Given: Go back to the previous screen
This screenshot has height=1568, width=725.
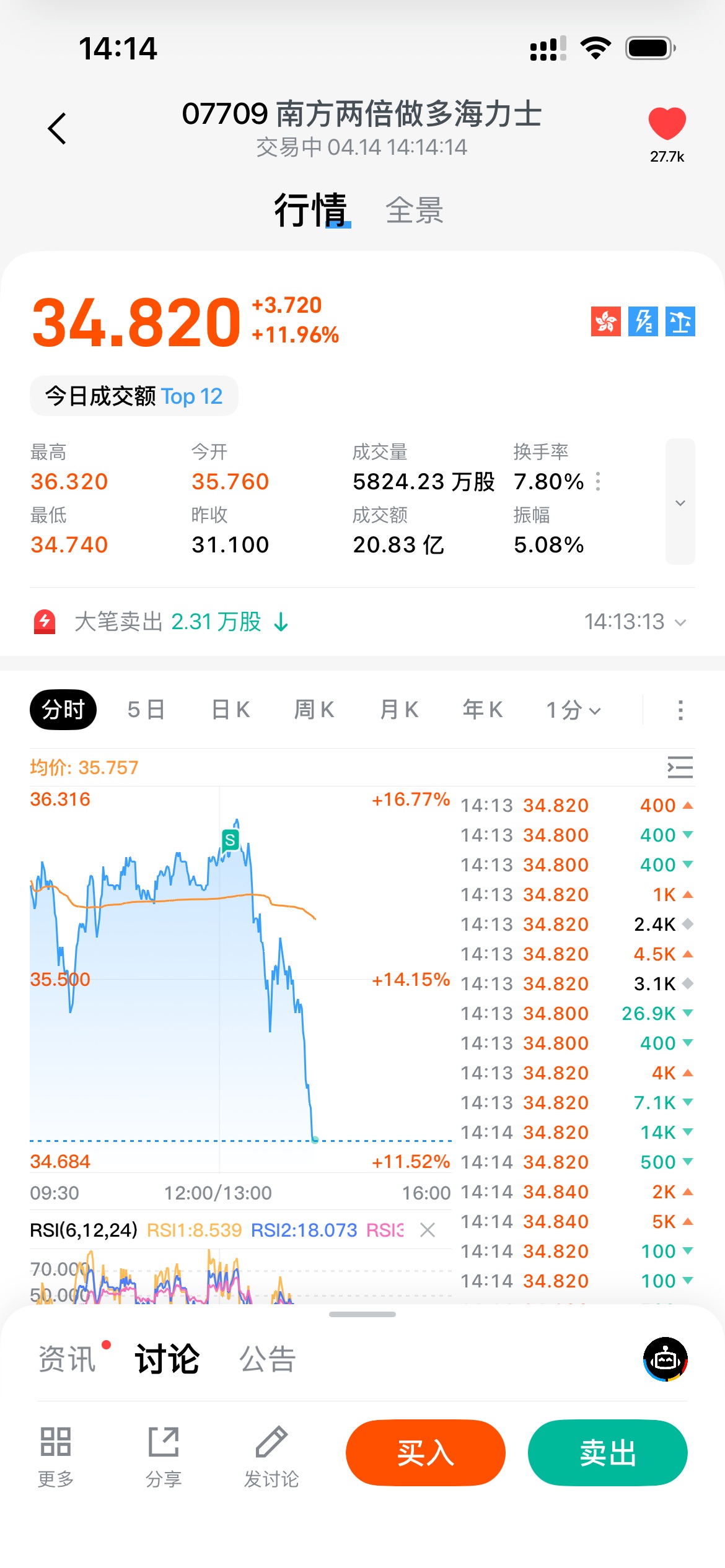Looking at the screenshot, I should pos(57,128).
